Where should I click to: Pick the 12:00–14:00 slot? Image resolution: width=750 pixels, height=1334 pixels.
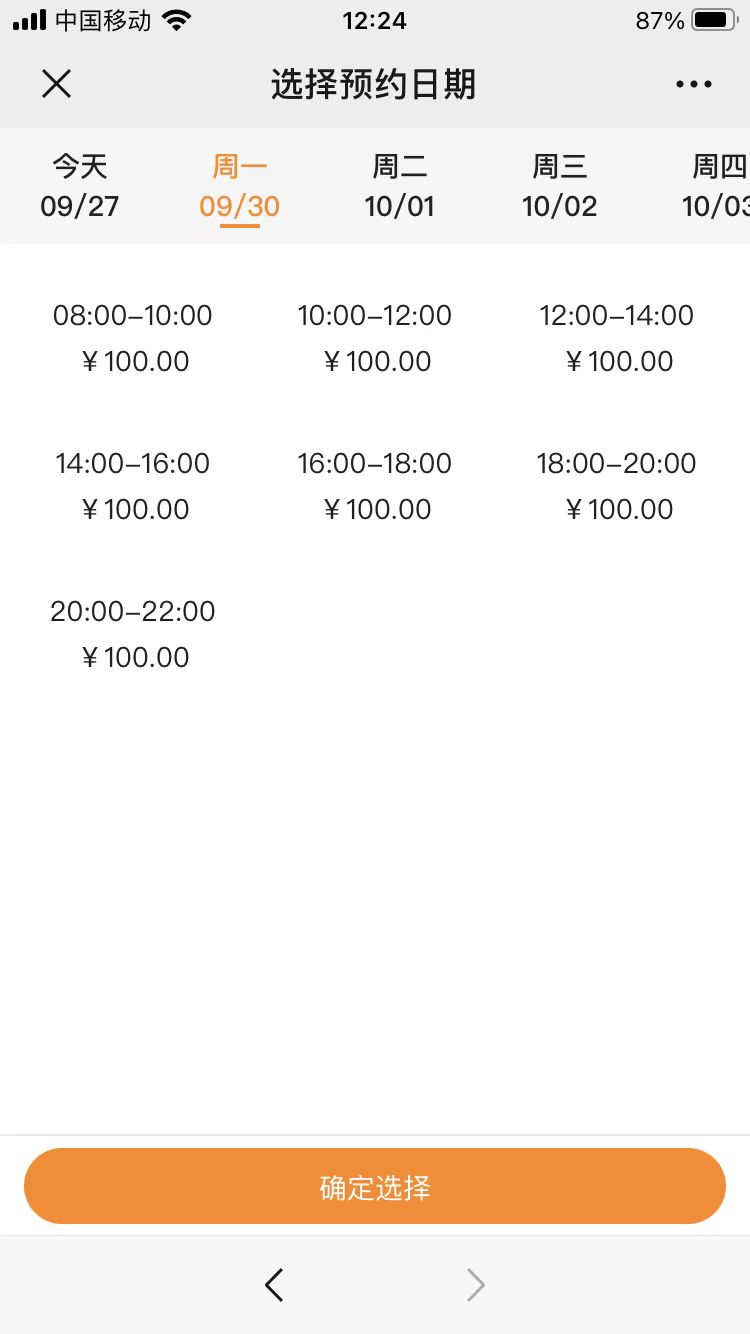tap(617, 338)
